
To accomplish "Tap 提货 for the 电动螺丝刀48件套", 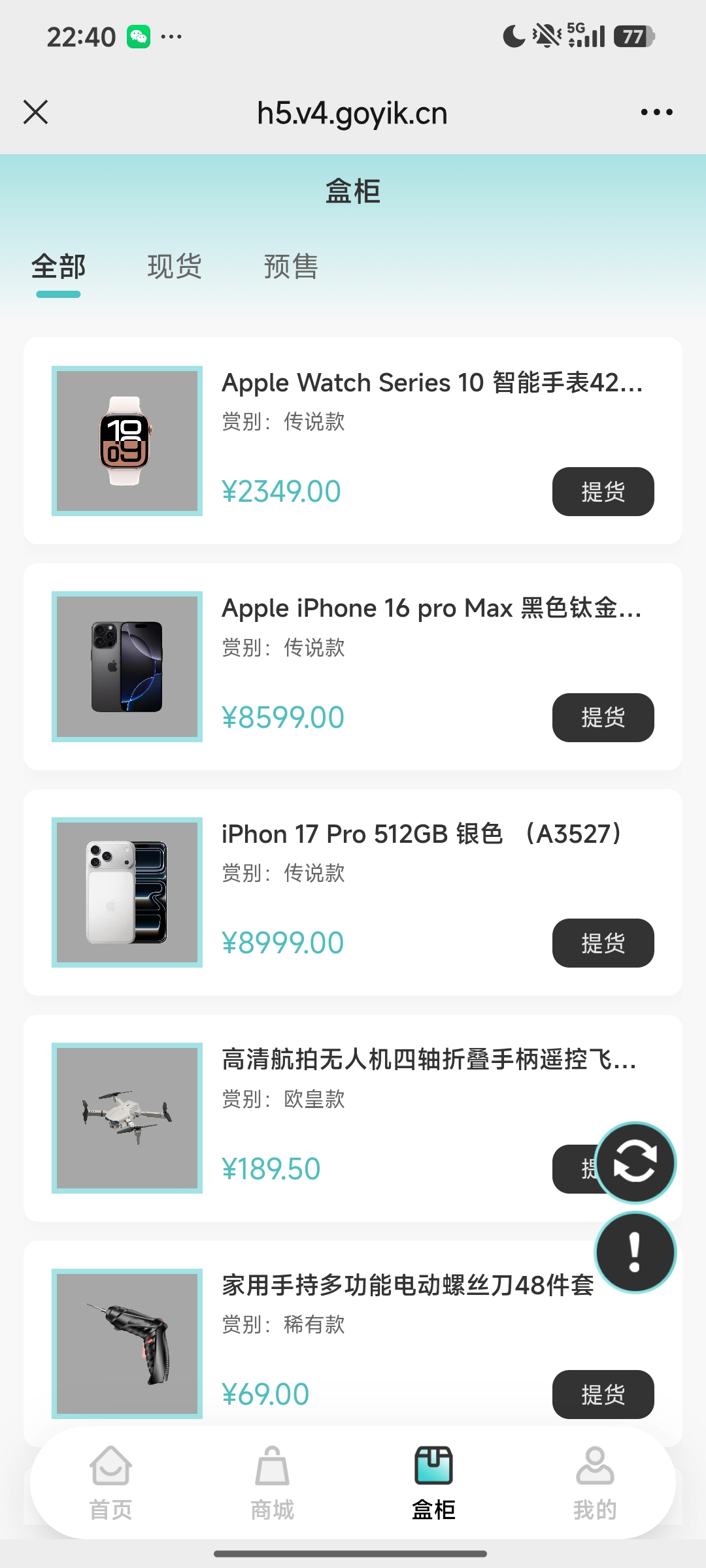I will (x=603, y=1395).
